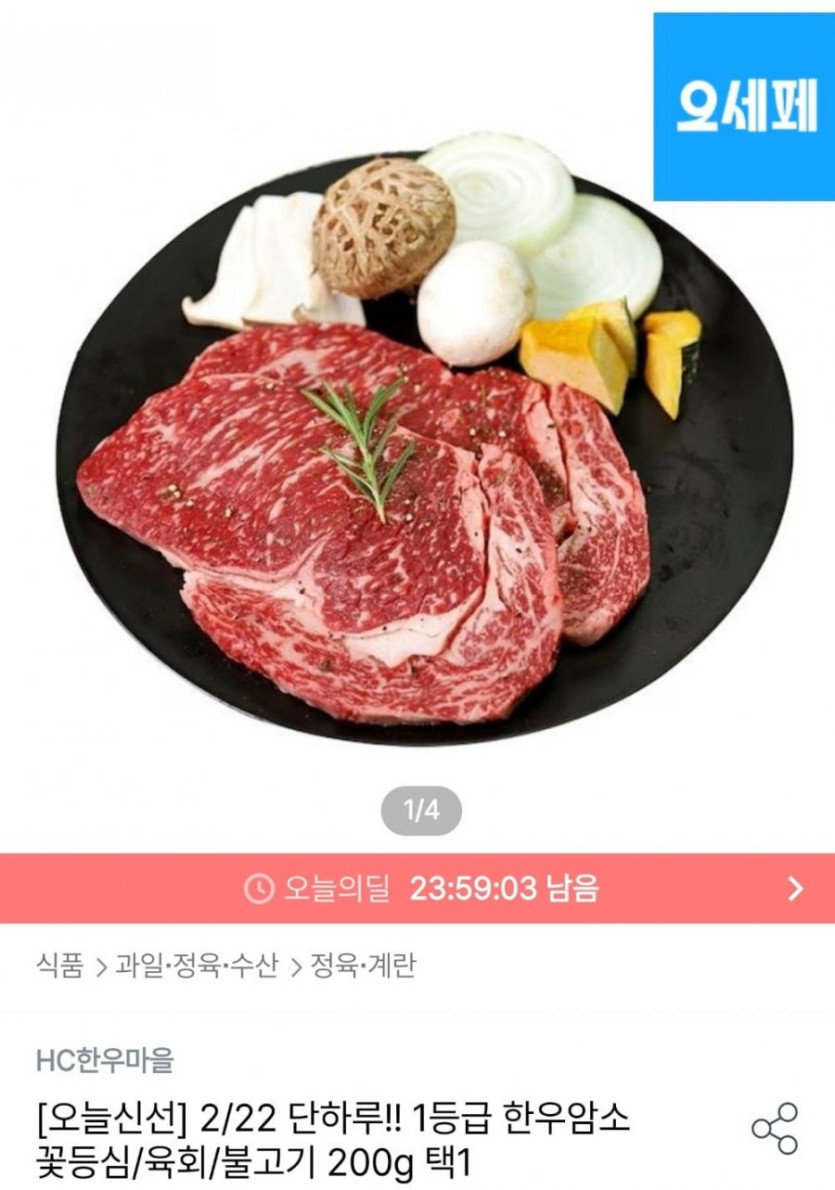835x1190 pixels.
Task: Open the 오늘의딜 deal banner
Action: coord(417,888)
